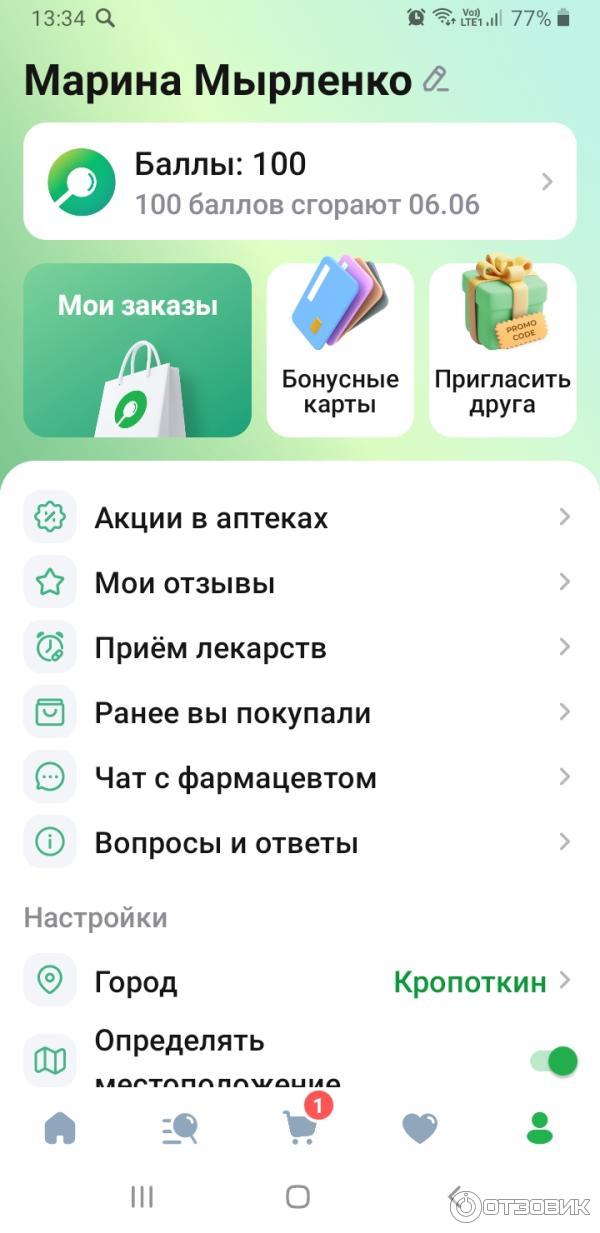Switch to the catalog search tab

tap(180, 1128)
